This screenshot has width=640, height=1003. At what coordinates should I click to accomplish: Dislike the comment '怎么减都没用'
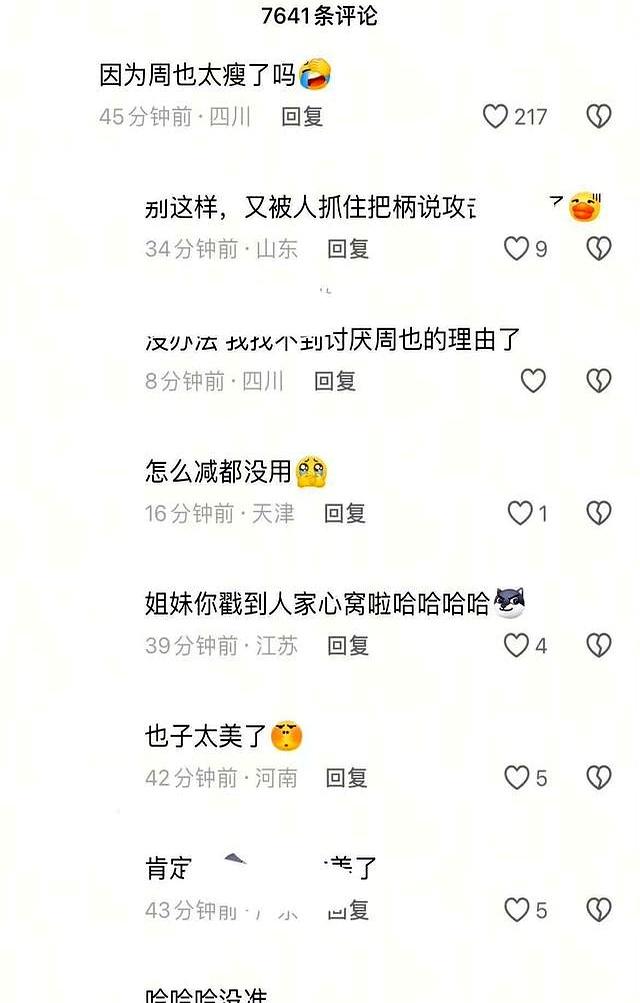(x=598, y=514)
